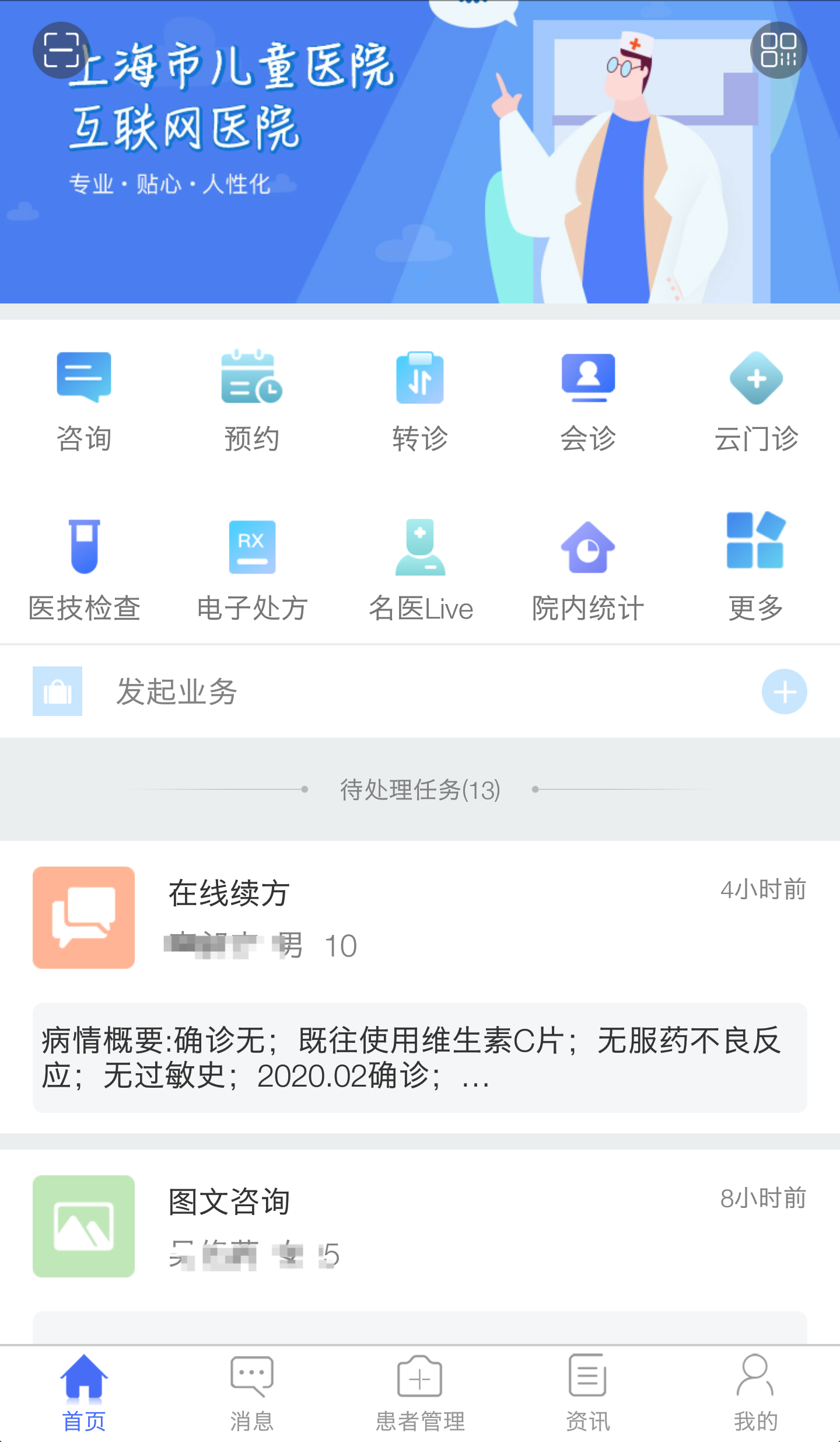This screenshot has width=840, height=1442.
Task: Open the 在线续方 pending task
Action: click(420, 934)
